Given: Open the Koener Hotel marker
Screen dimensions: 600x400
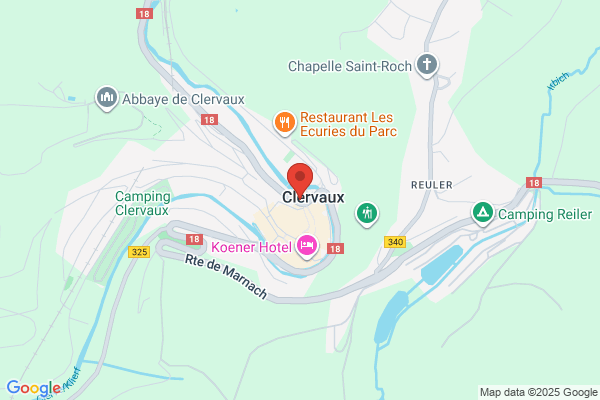Looking at the screenshot, I should [307, 247].
